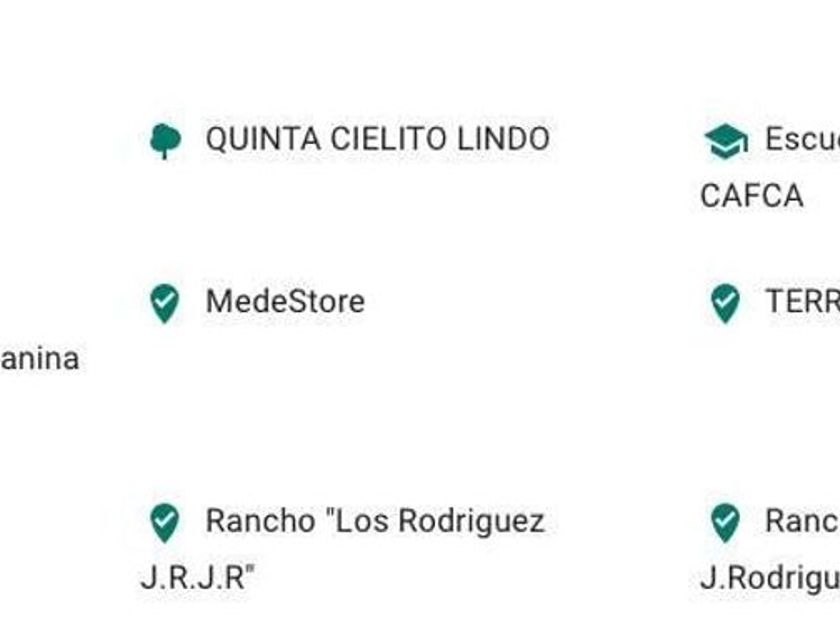Open Rancho "Los Rodriguez J.R.J.R" place
The image size is (840, 630).
374,522
